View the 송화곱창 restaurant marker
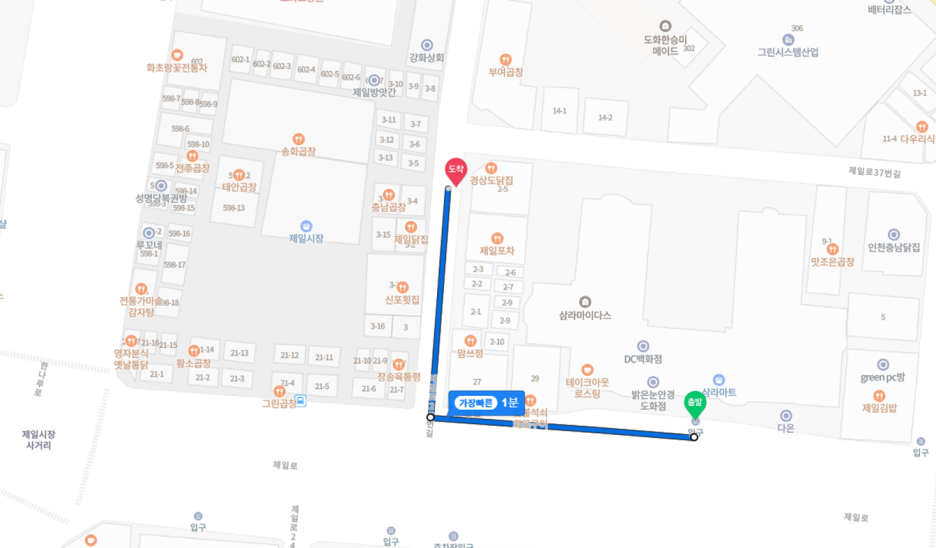 pyautogui.click(x=298, y=139)
